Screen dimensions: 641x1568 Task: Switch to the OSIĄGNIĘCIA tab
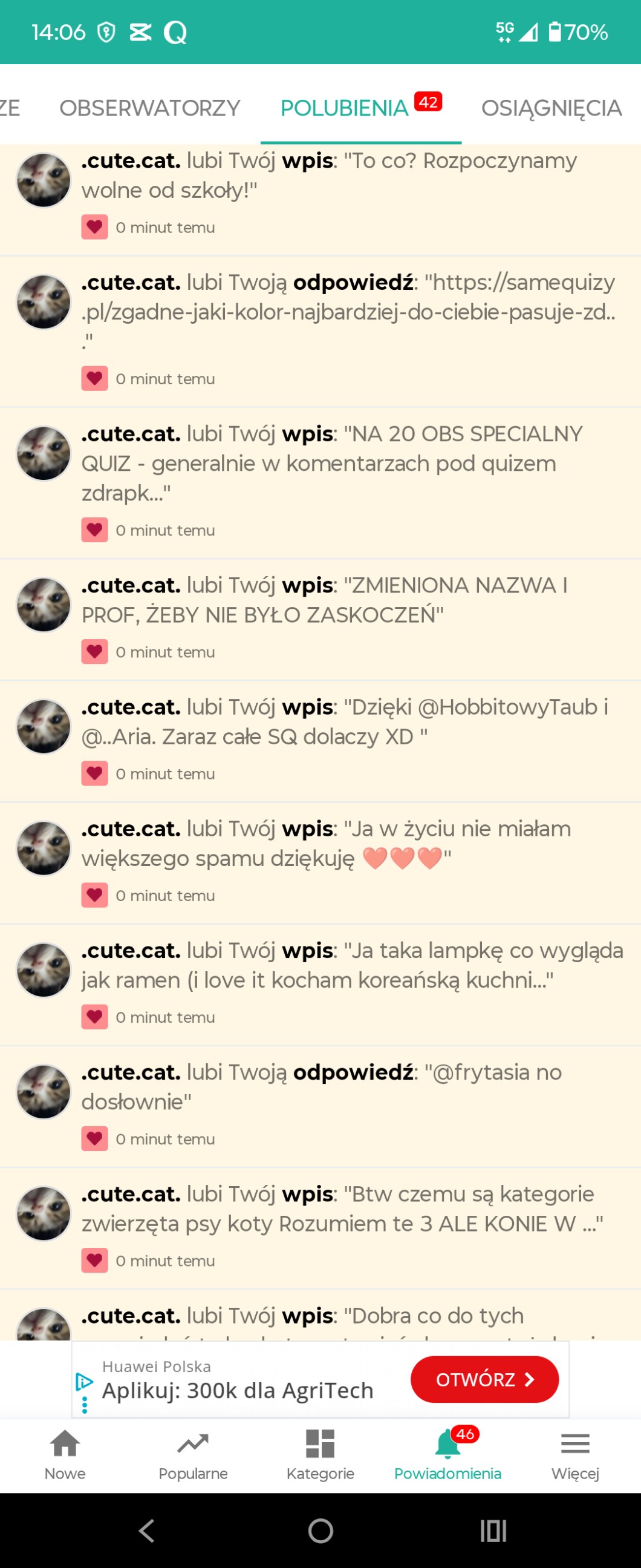[x=551, y=108]
